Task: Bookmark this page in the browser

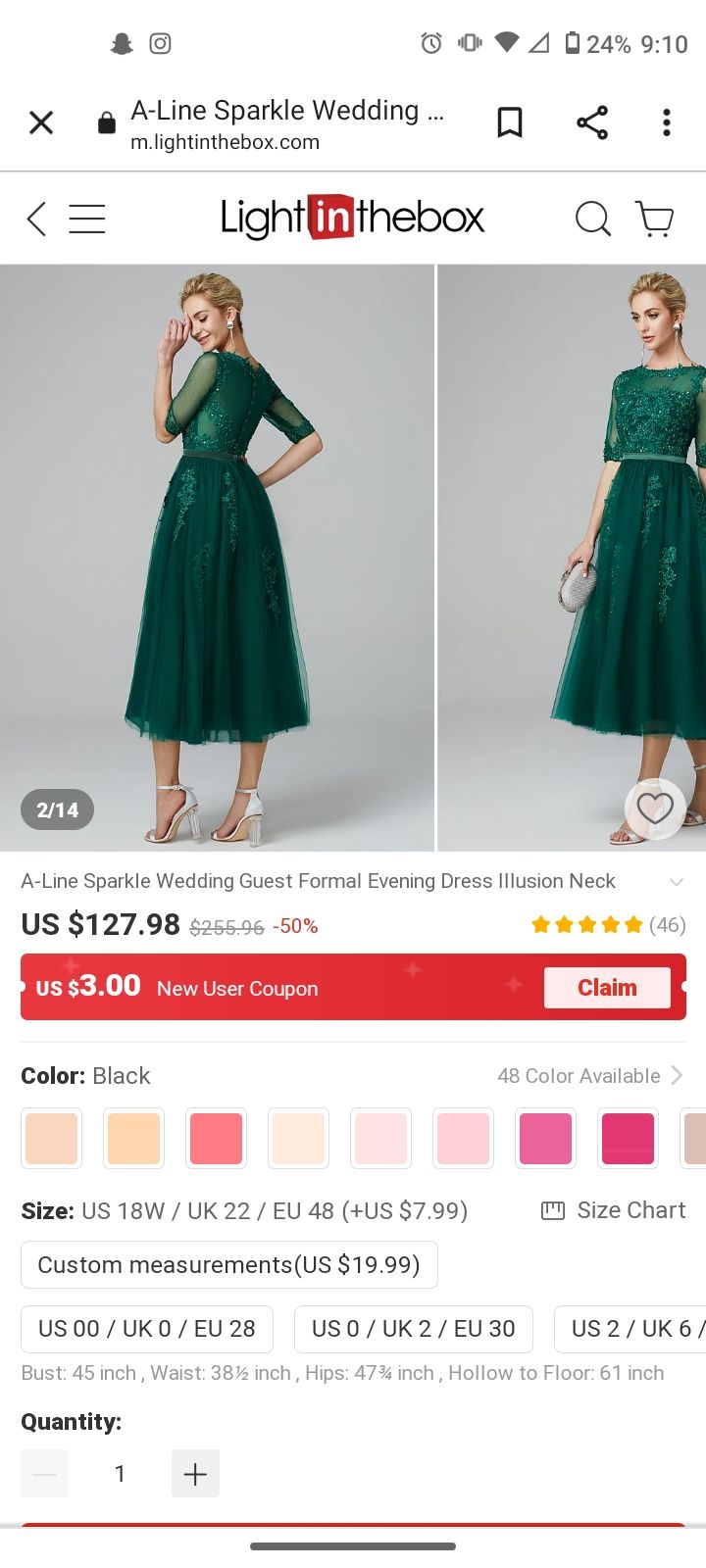Action: coord(510,122)
